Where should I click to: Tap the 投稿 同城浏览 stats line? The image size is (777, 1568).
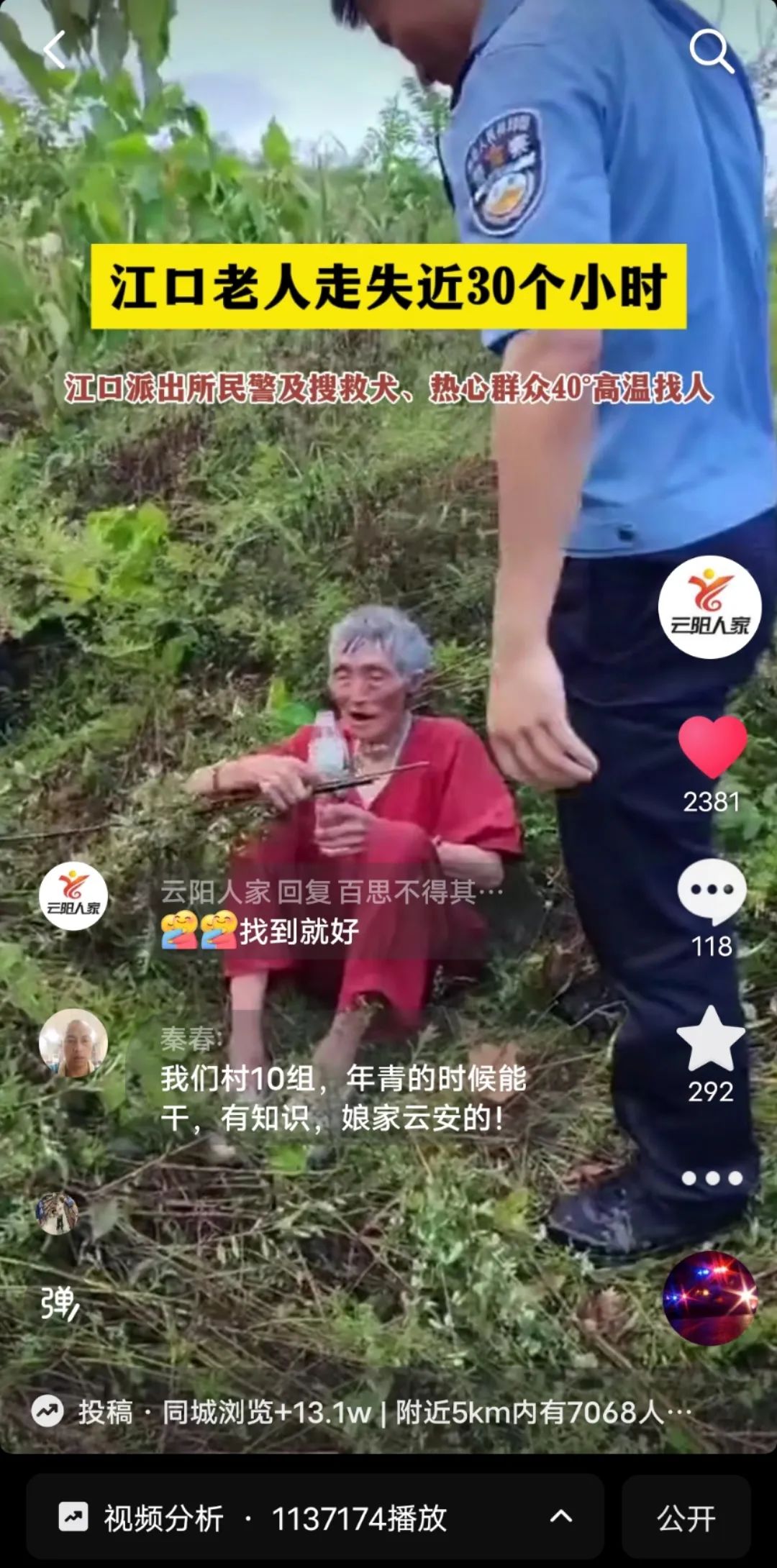click(x=360, y=1413)
